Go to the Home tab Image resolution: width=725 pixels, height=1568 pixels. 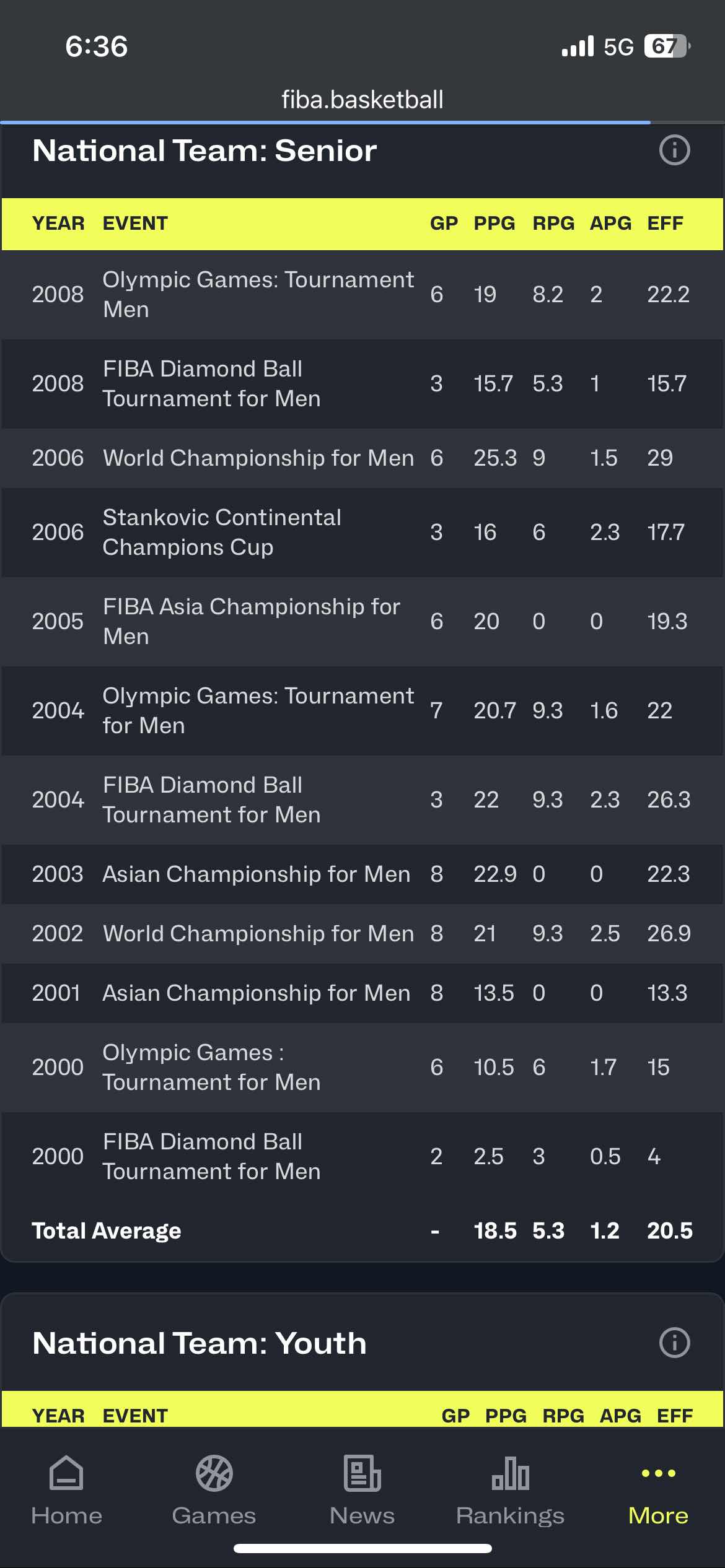(66, 1489)
